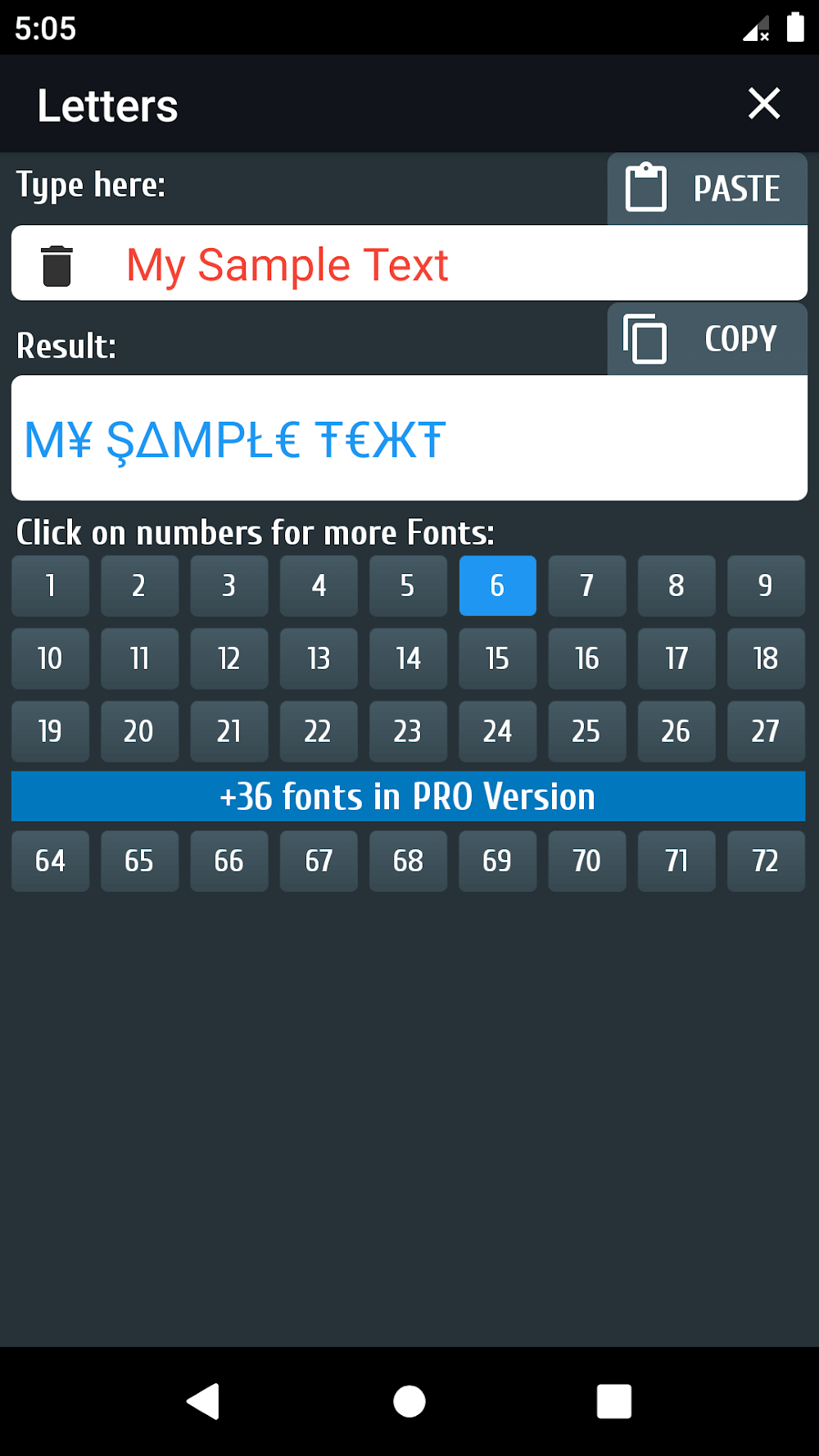Open the +36 fonts PRO Version banner
Image resolution: width=819 pixels, height=1456 pixels.
pyautogui.click(x=408, y=796)
